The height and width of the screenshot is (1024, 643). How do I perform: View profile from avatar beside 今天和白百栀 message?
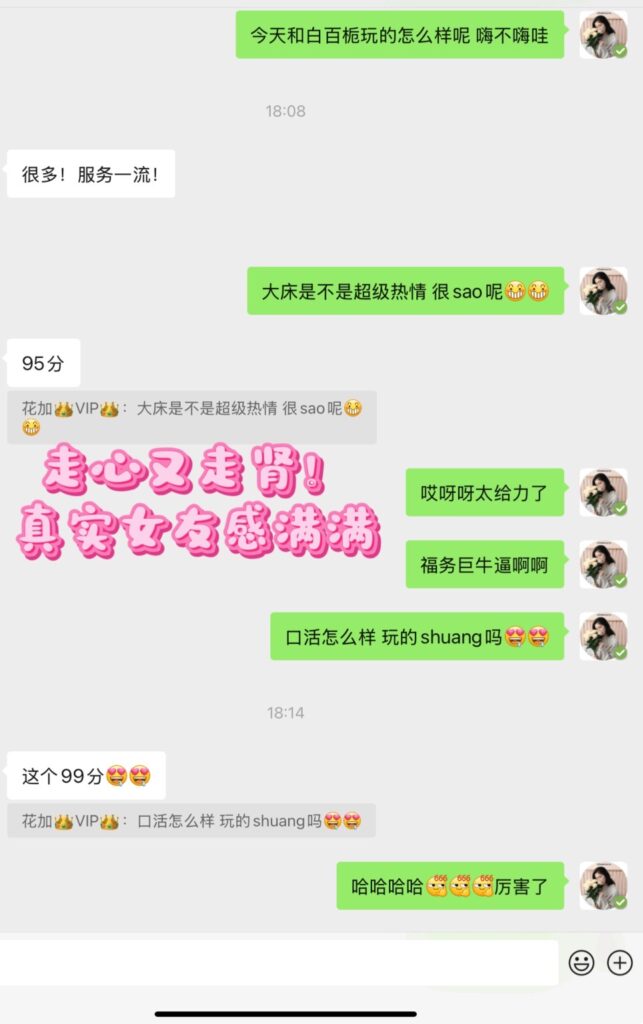coord(603,34)
